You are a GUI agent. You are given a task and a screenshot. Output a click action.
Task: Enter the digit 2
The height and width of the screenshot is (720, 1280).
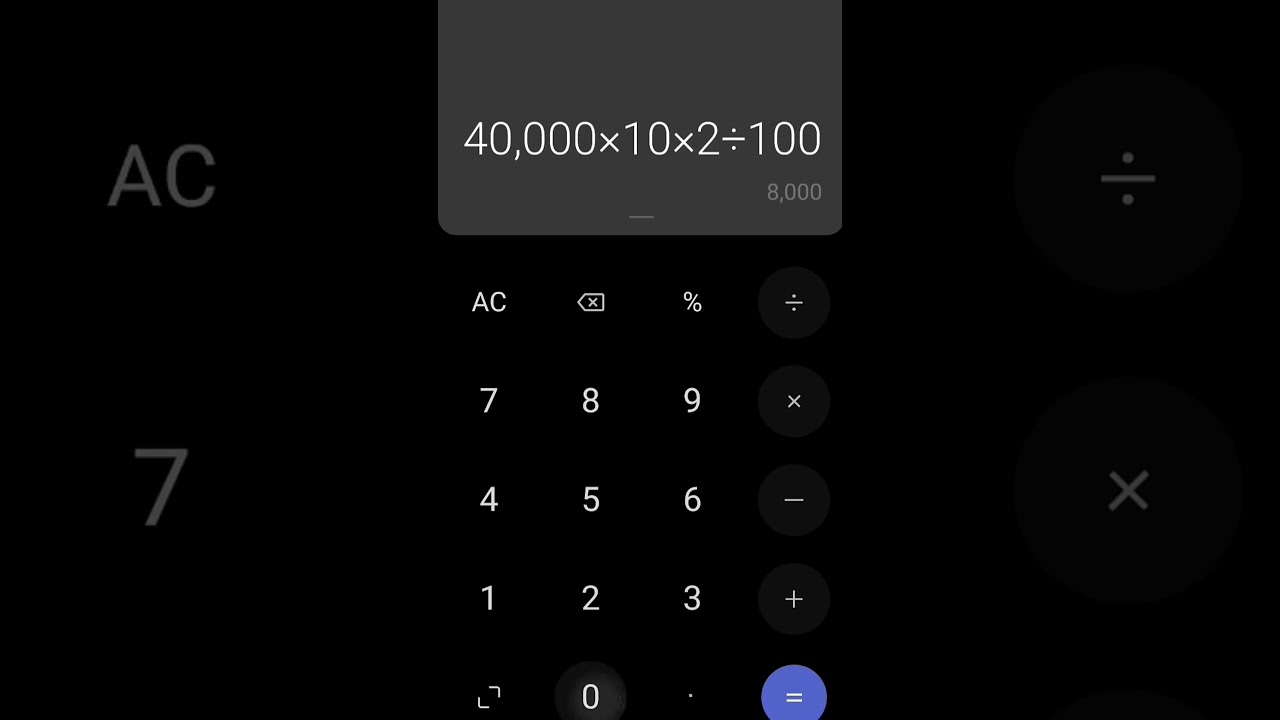tap(591, 599)
